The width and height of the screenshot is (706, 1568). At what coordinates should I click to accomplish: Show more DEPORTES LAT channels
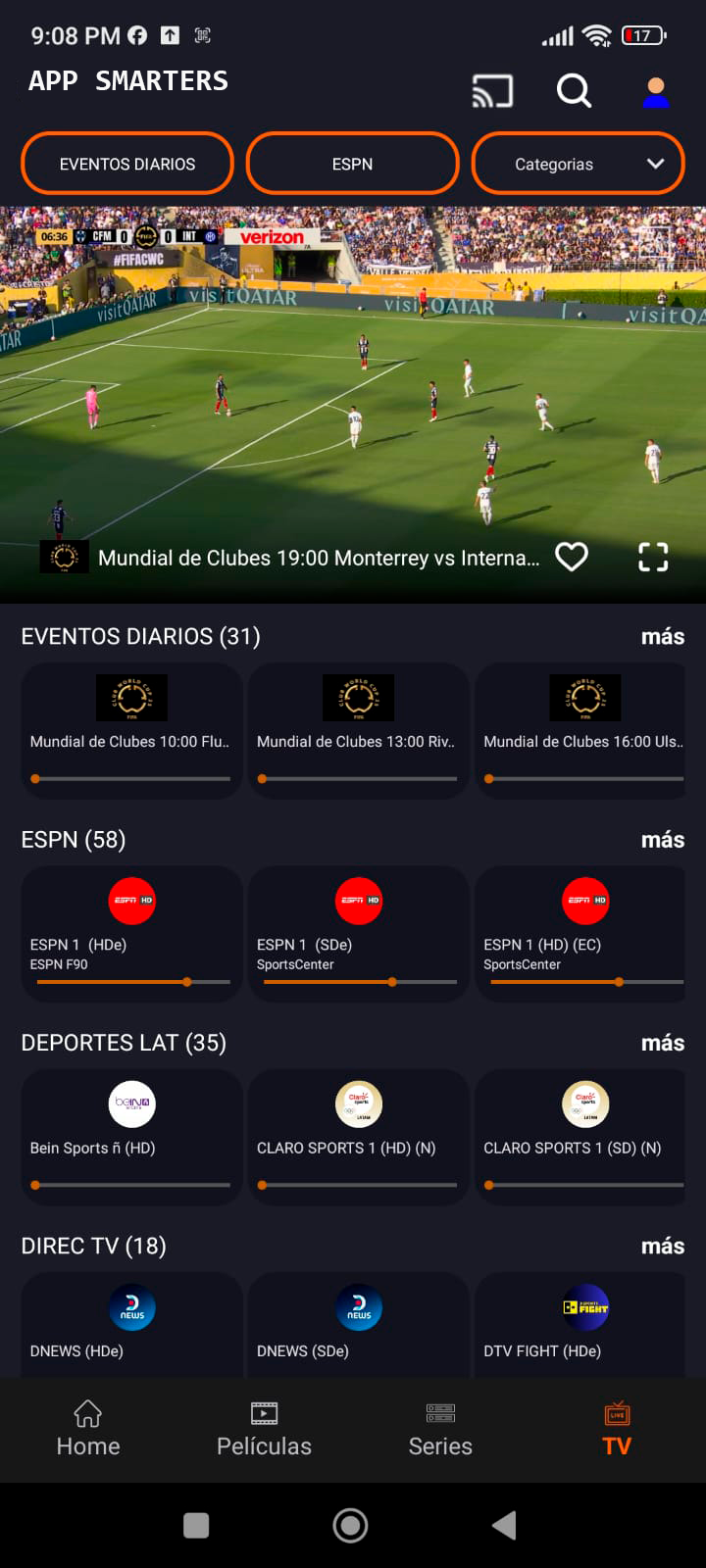point(662,1043)
